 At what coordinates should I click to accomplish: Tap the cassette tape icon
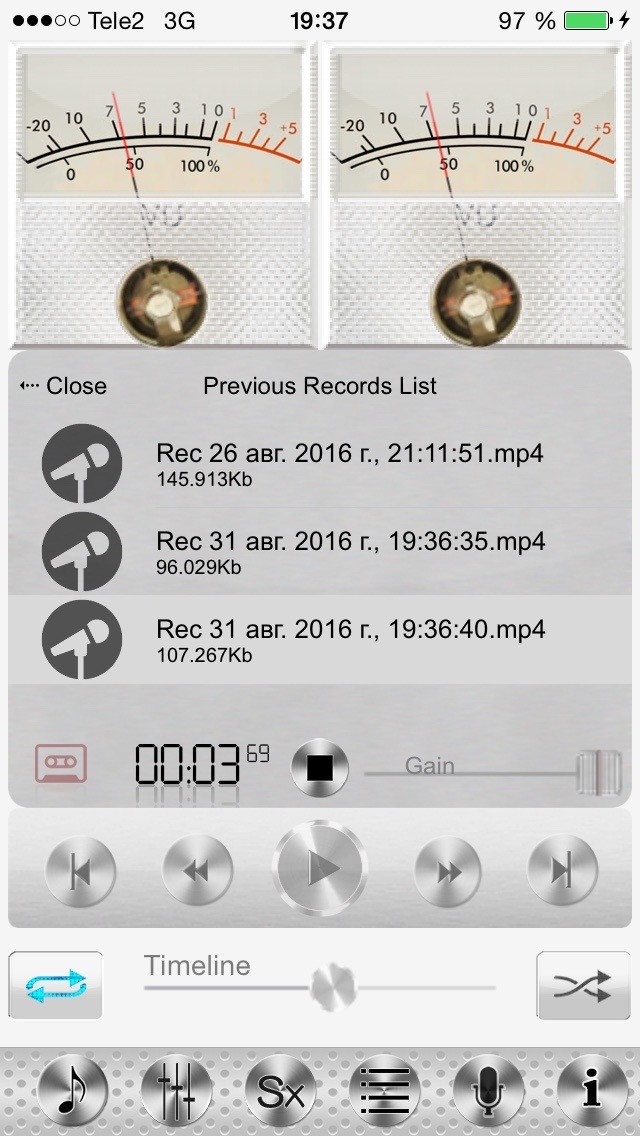click(x=61, y=765)
